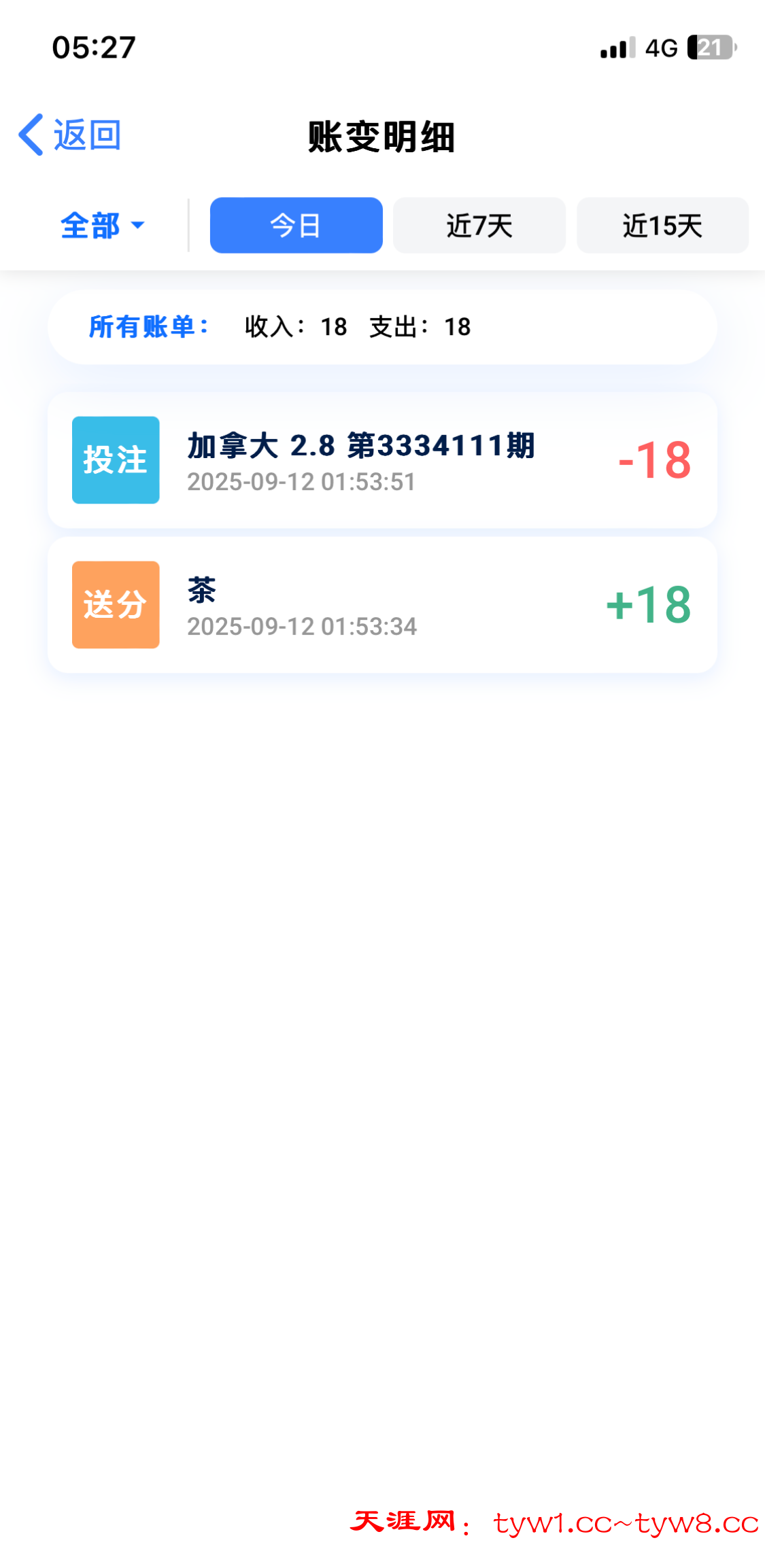The width and height of the screenshot is (765, 1568).
Task: Open the 茶 送分 record
Action: click(382, 605)
